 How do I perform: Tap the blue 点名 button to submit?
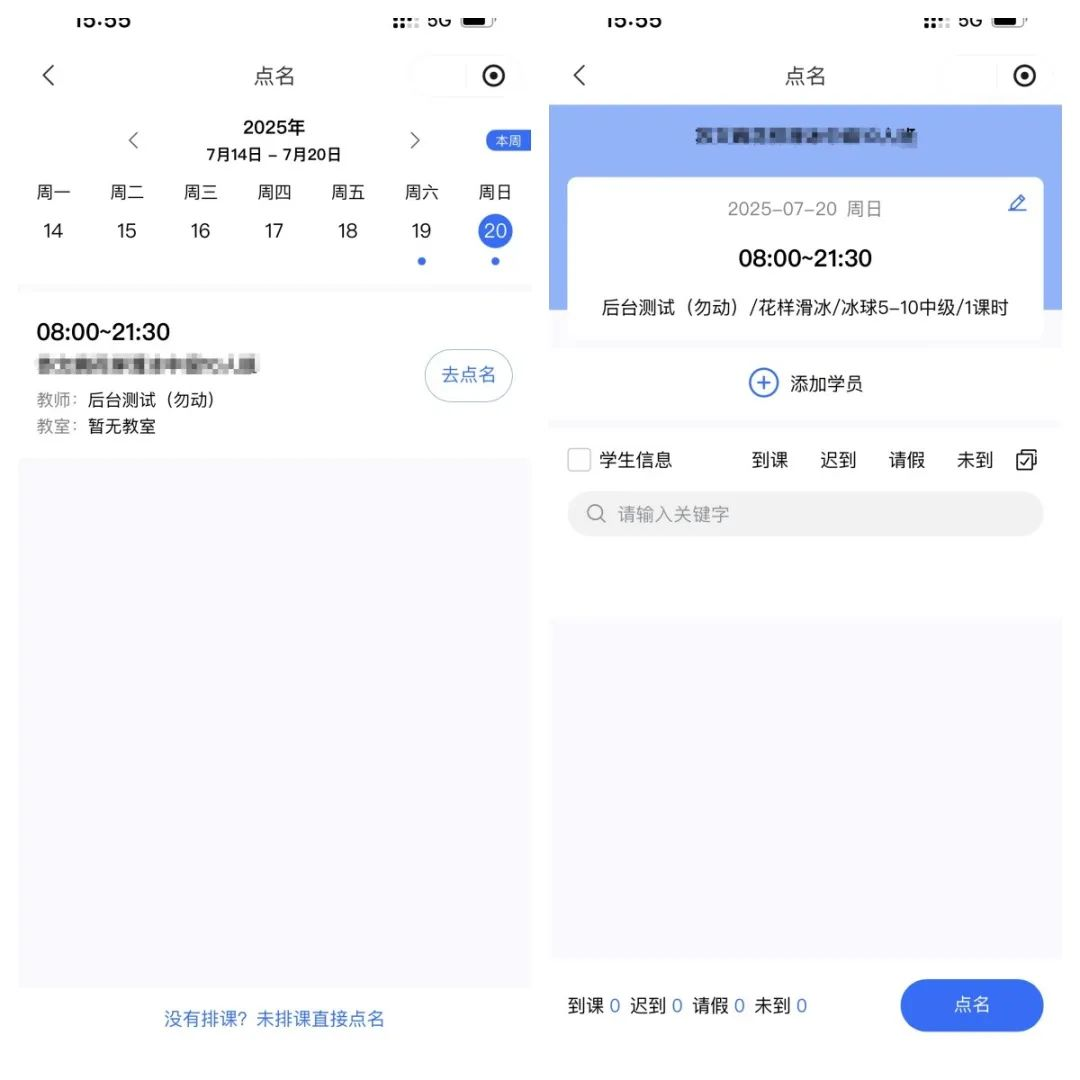coord(971,1005)
